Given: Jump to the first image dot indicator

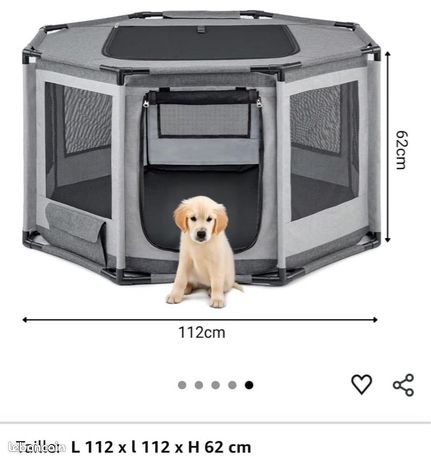Looking at the screenshot, I should pos(182,385).
